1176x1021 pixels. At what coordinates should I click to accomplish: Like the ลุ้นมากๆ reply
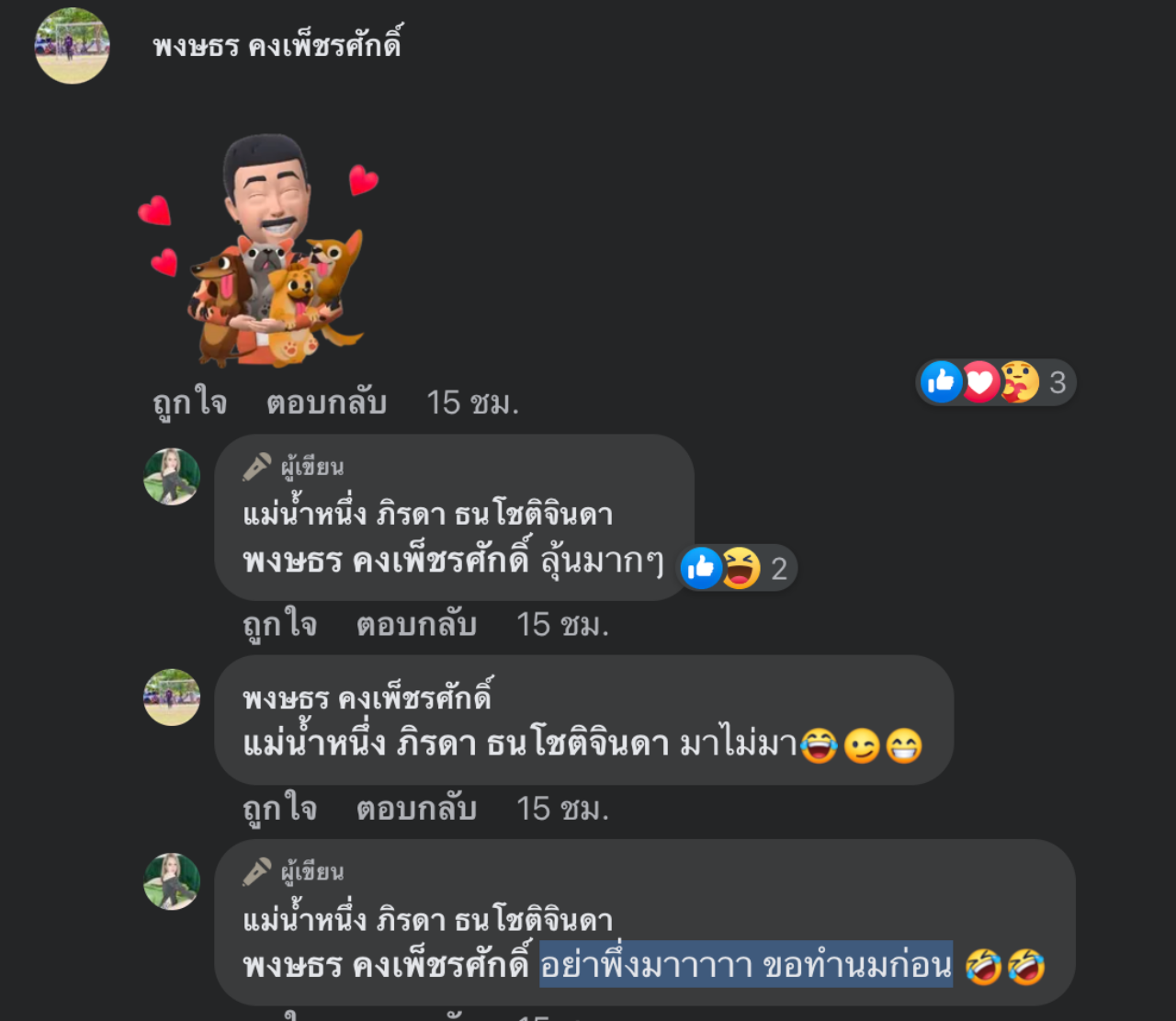coord(279,625)
